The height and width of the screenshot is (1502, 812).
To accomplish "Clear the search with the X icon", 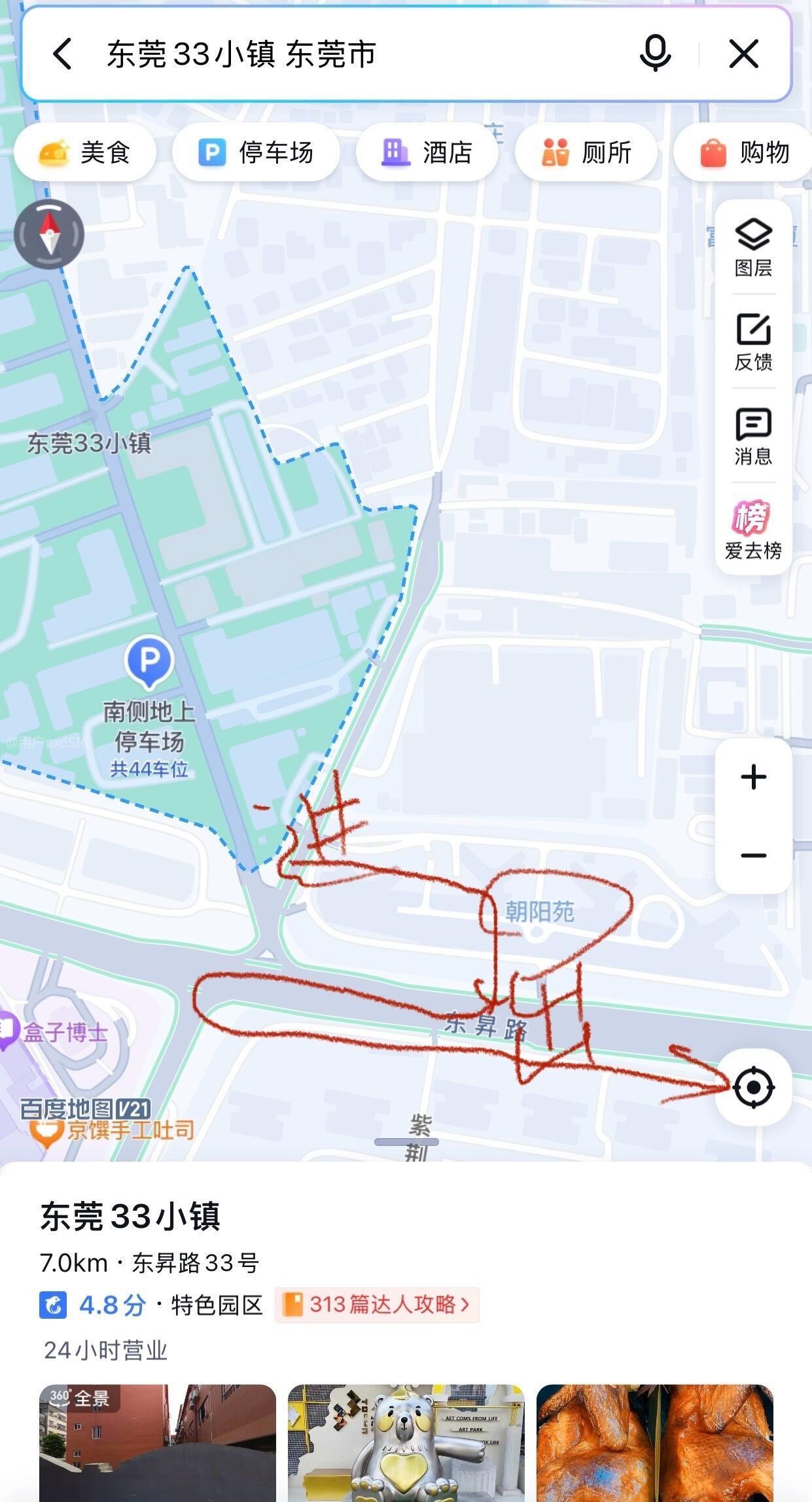I will (744, 54).
